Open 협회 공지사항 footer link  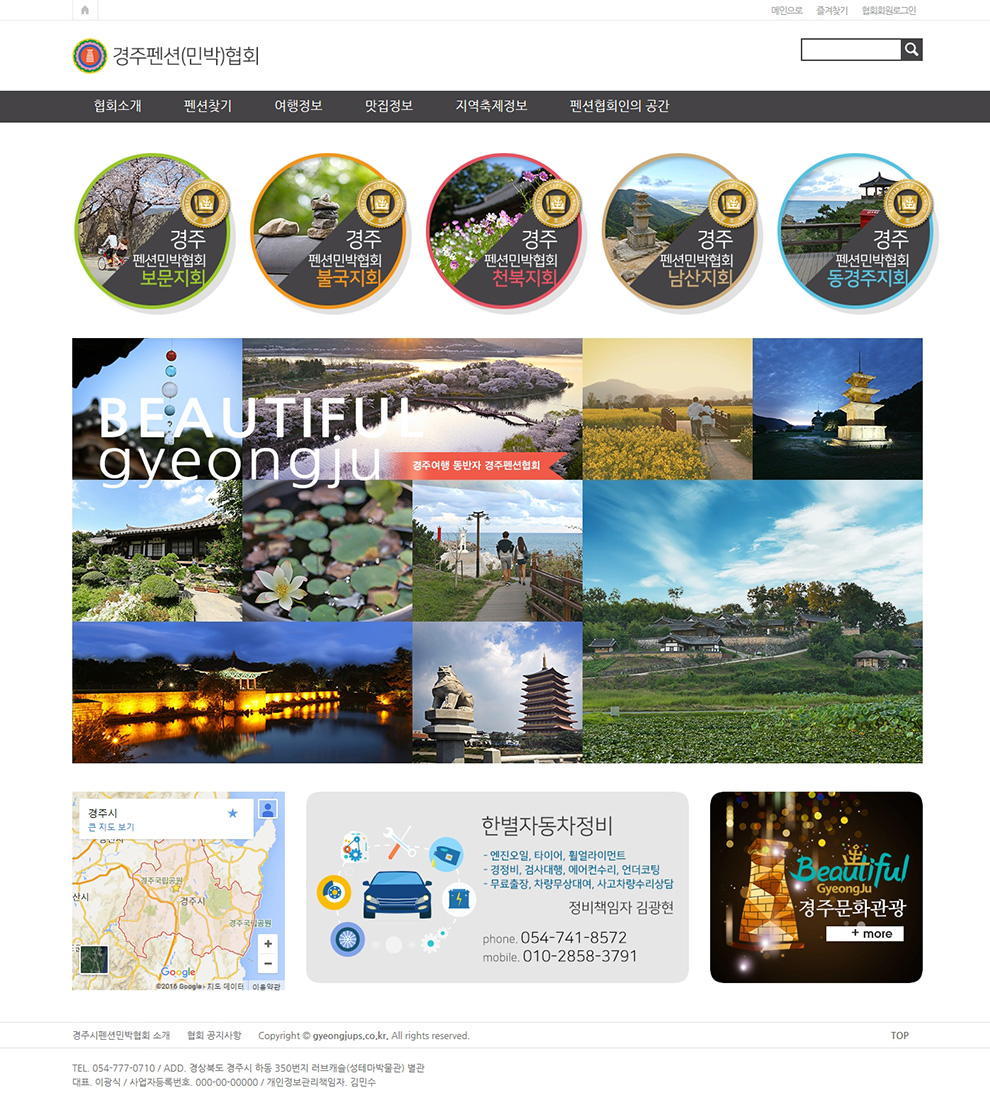point(214,1035)
